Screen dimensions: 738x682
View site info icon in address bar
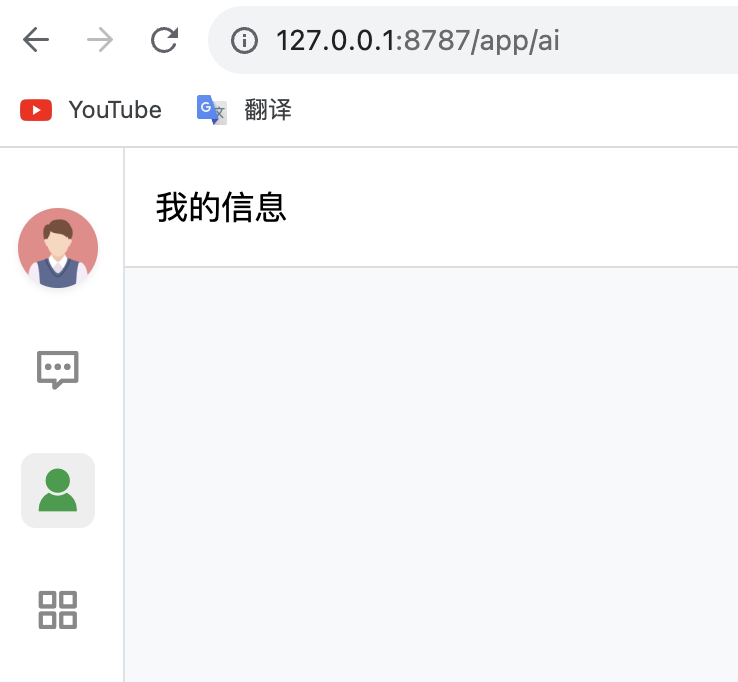click(x=243, y=40)
